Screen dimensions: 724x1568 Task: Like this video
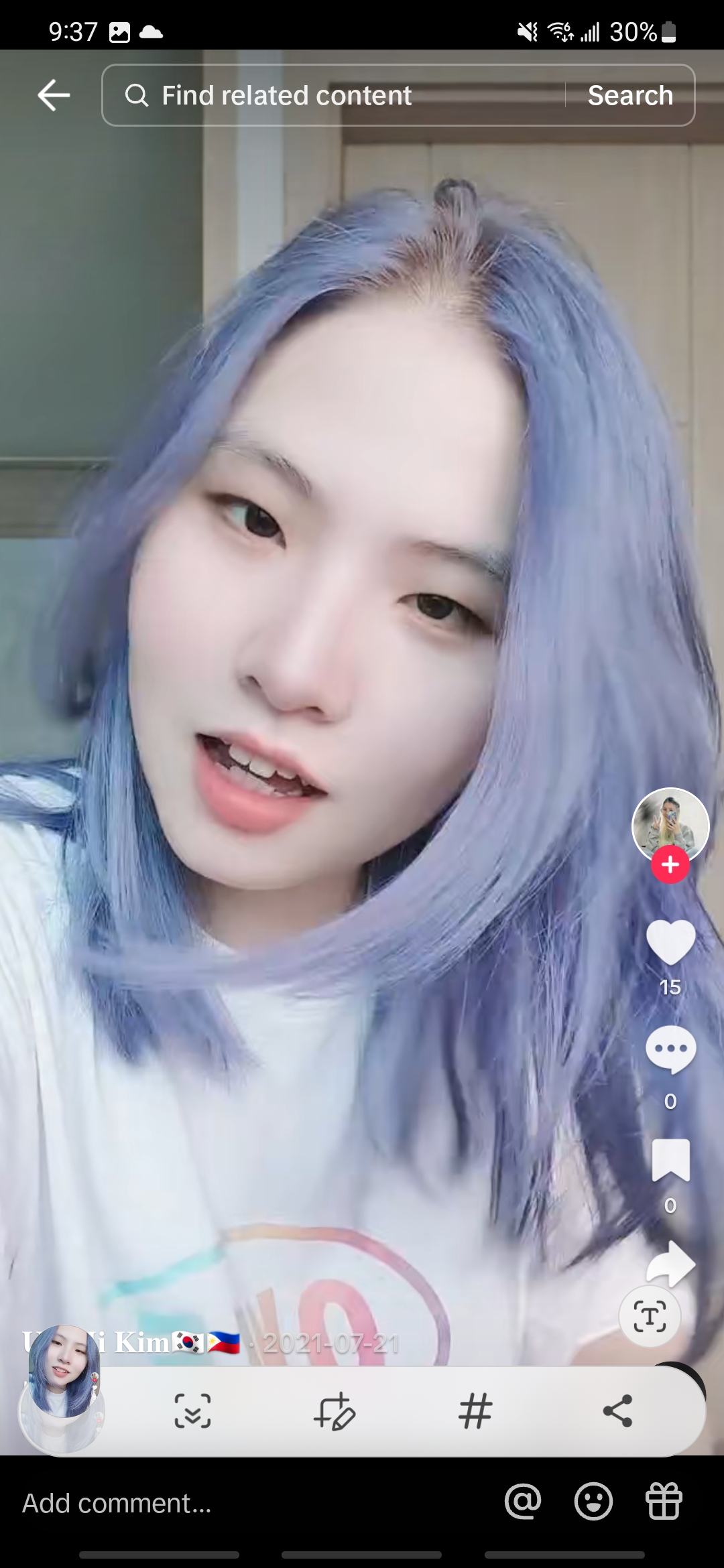pos(670,942)
